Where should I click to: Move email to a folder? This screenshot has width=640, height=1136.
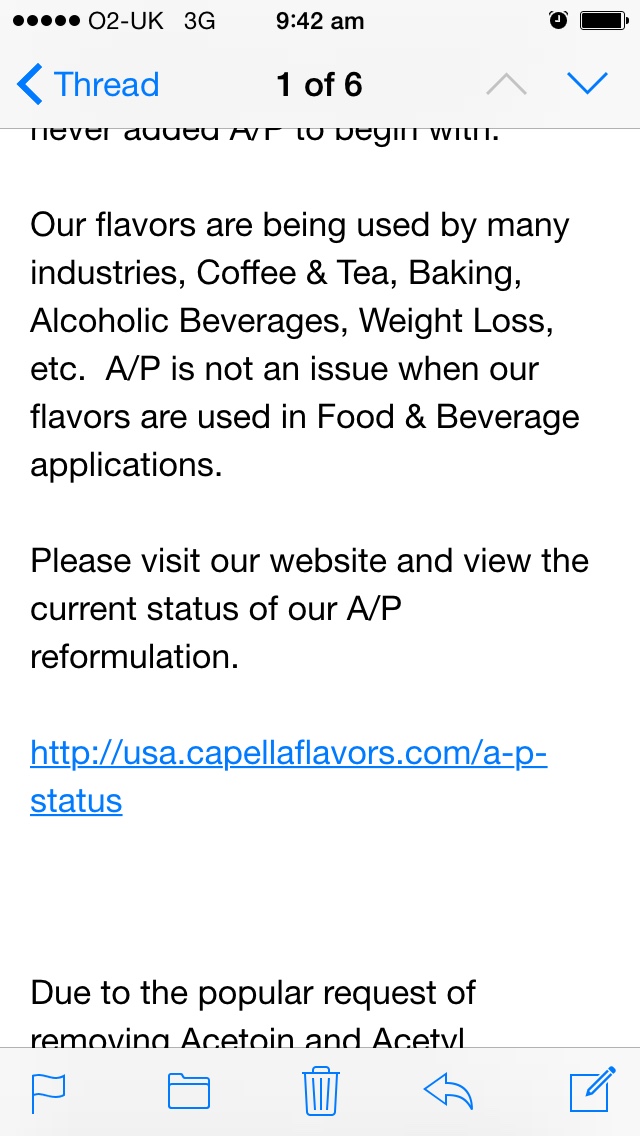coord(188,1092)
